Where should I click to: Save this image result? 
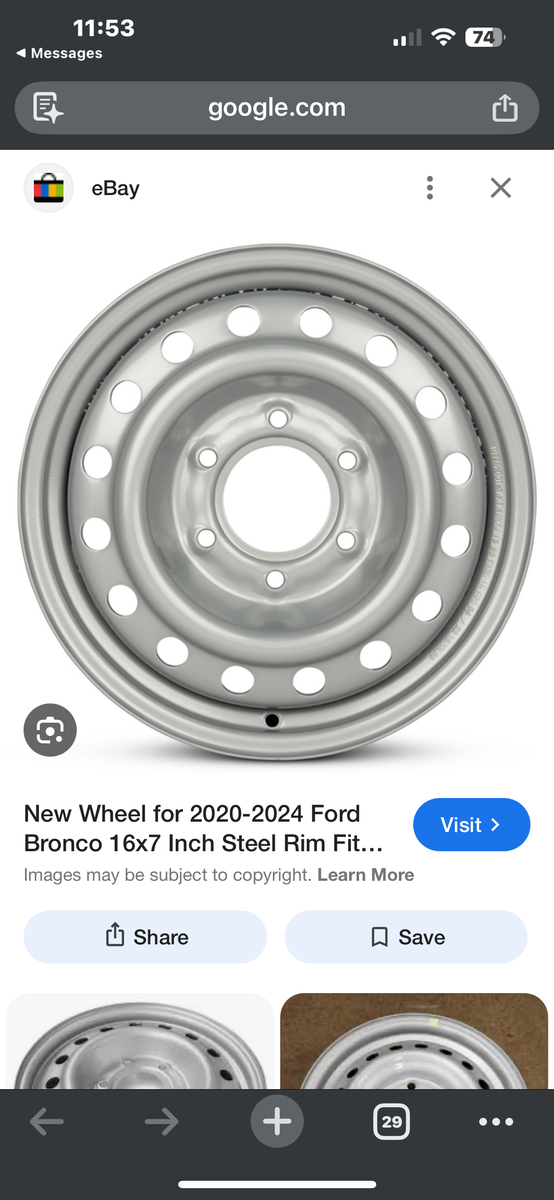pos(406,937)
